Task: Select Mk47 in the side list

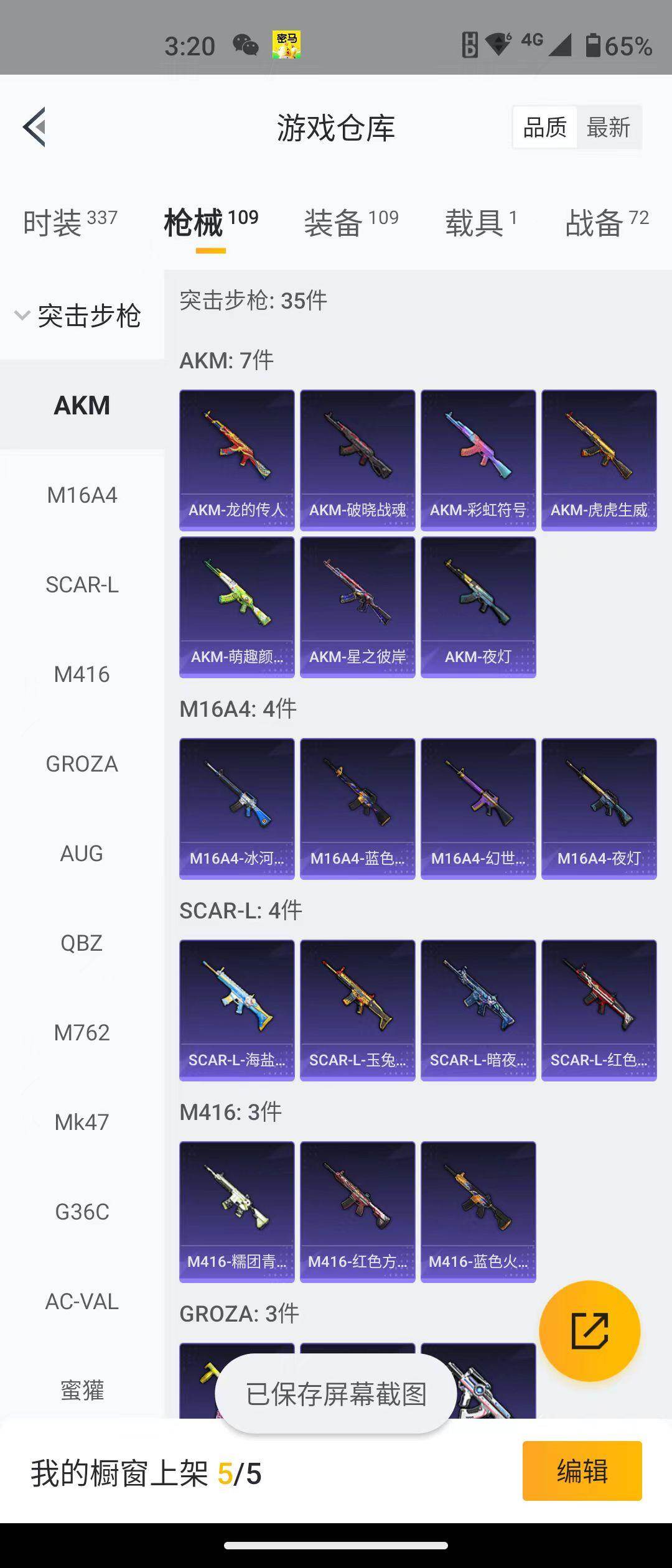Action: [82, 1122]
